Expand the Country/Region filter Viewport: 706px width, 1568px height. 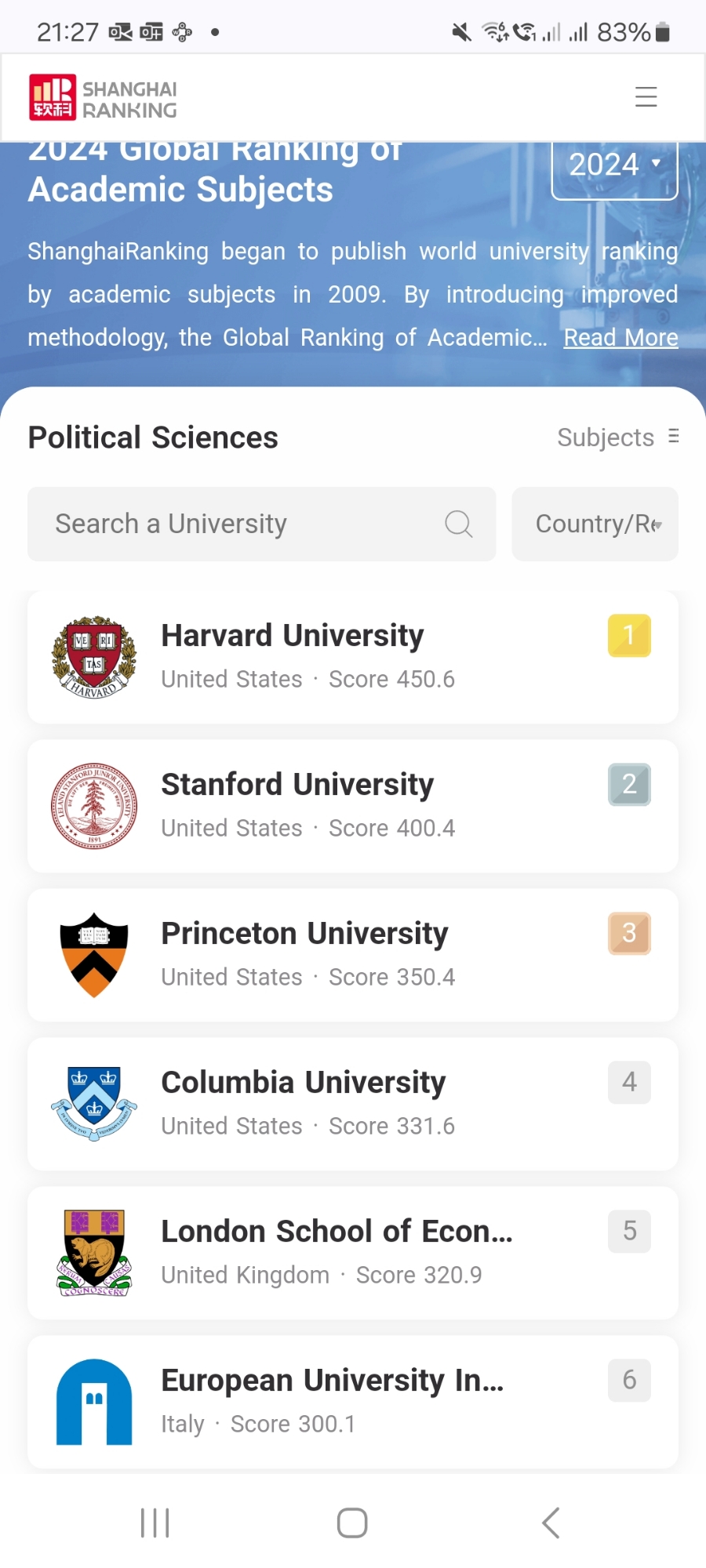pos(595,524)
